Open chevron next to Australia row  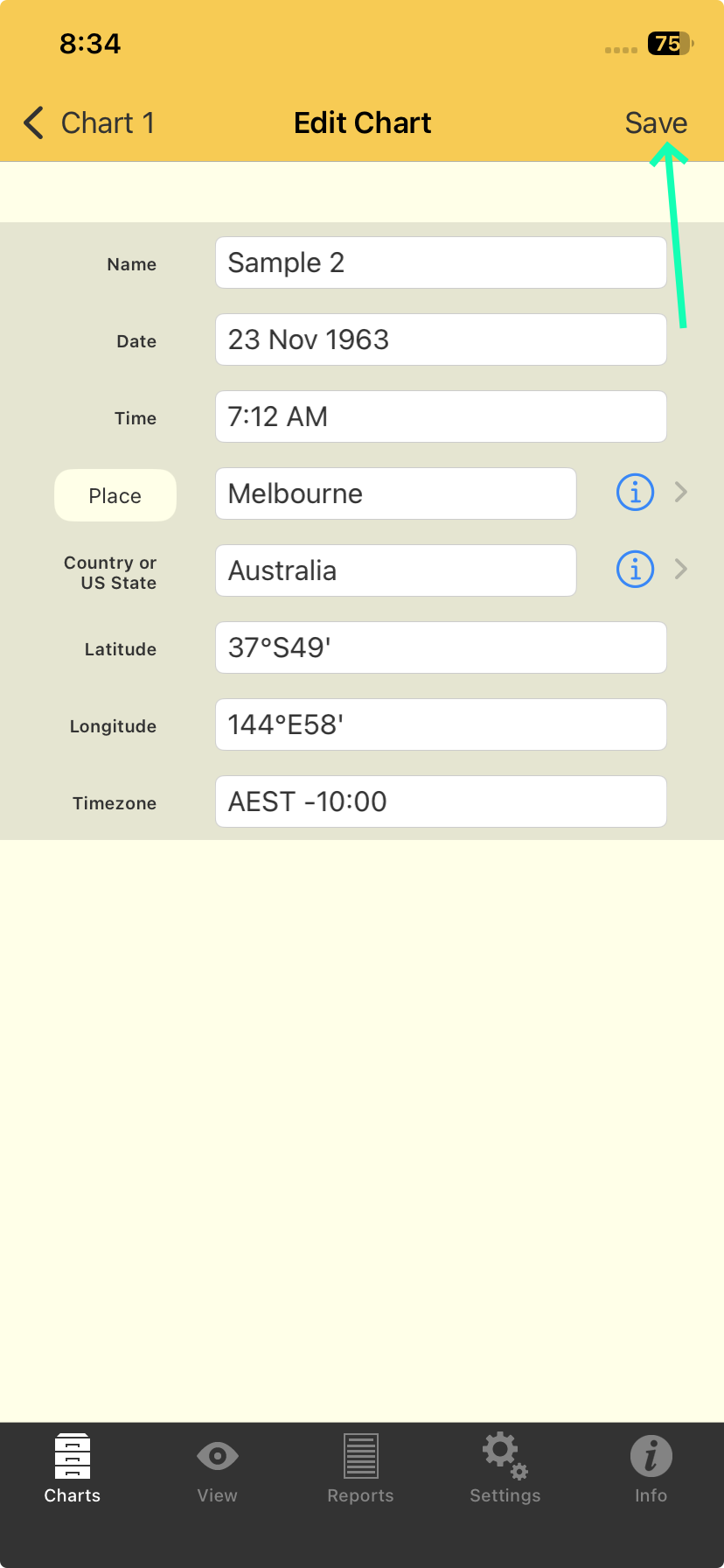pyautogui.click(x=681, y=569)
